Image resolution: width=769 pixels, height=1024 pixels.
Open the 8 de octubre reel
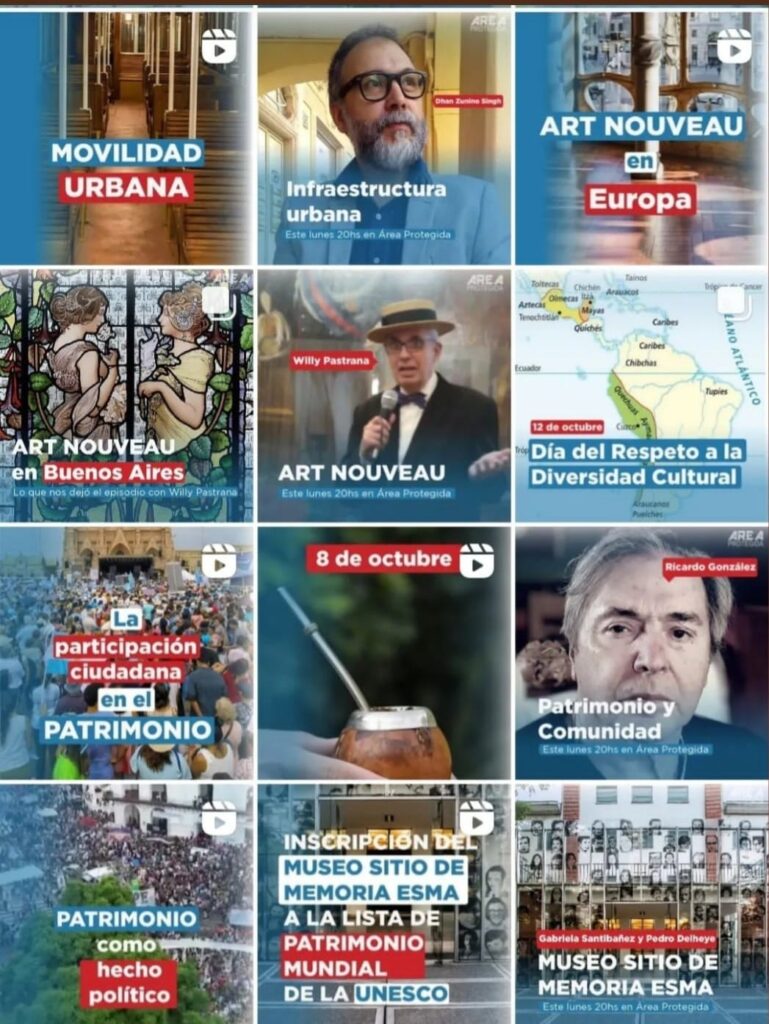383,652
